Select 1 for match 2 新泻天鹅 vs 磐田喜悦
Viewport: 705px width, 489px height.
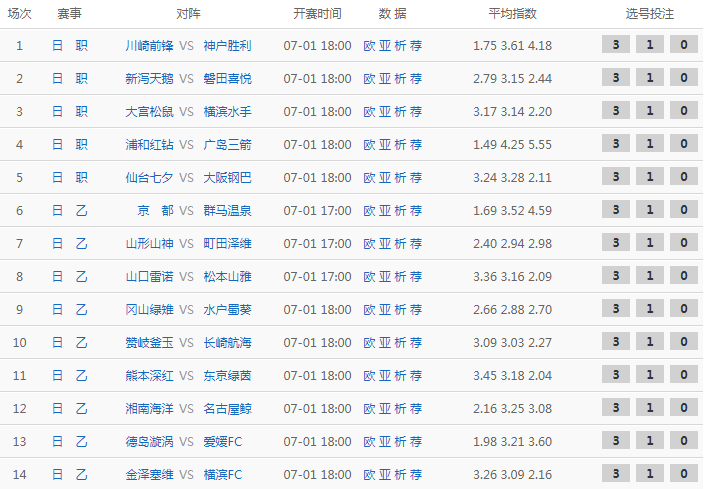click(650, 78)
